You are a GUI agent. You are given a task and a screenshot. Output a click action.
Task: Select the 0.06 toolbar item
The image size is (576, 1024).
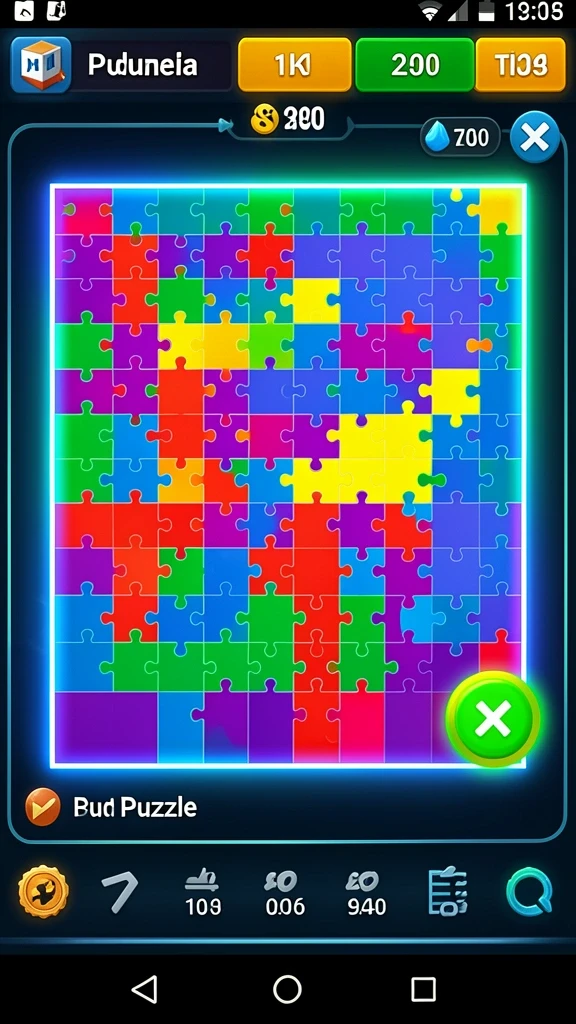[285, 893]
